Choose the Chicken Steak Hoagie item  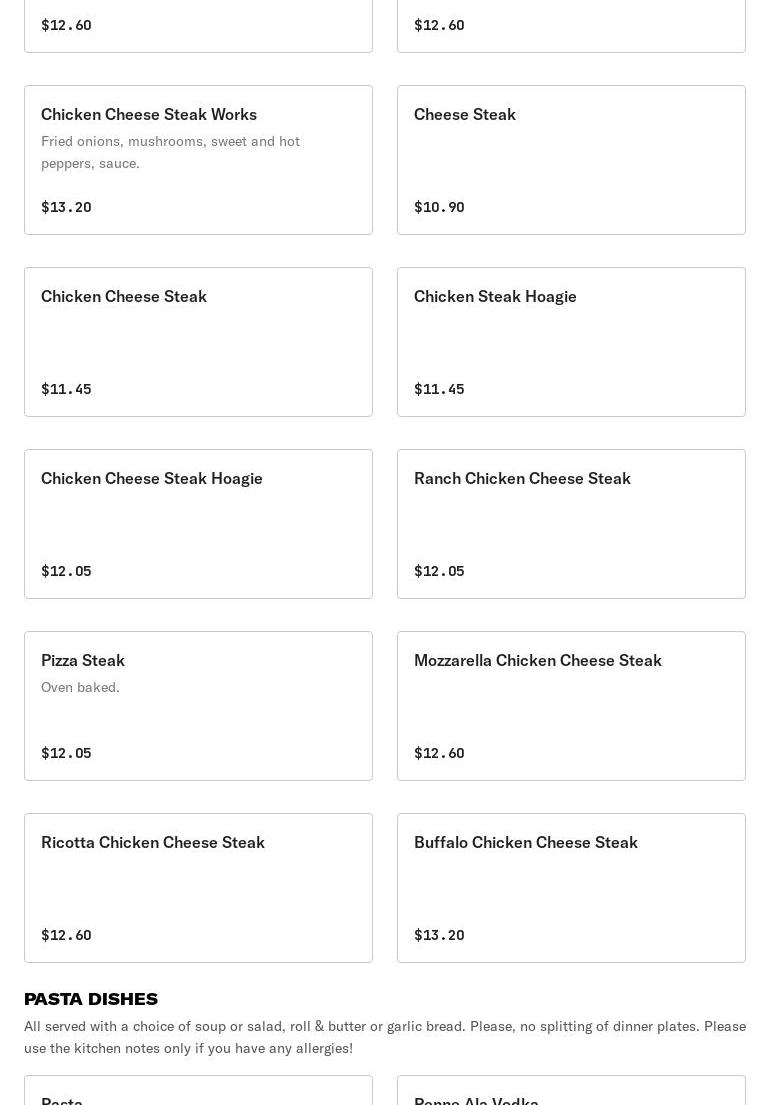pos(571,342)
